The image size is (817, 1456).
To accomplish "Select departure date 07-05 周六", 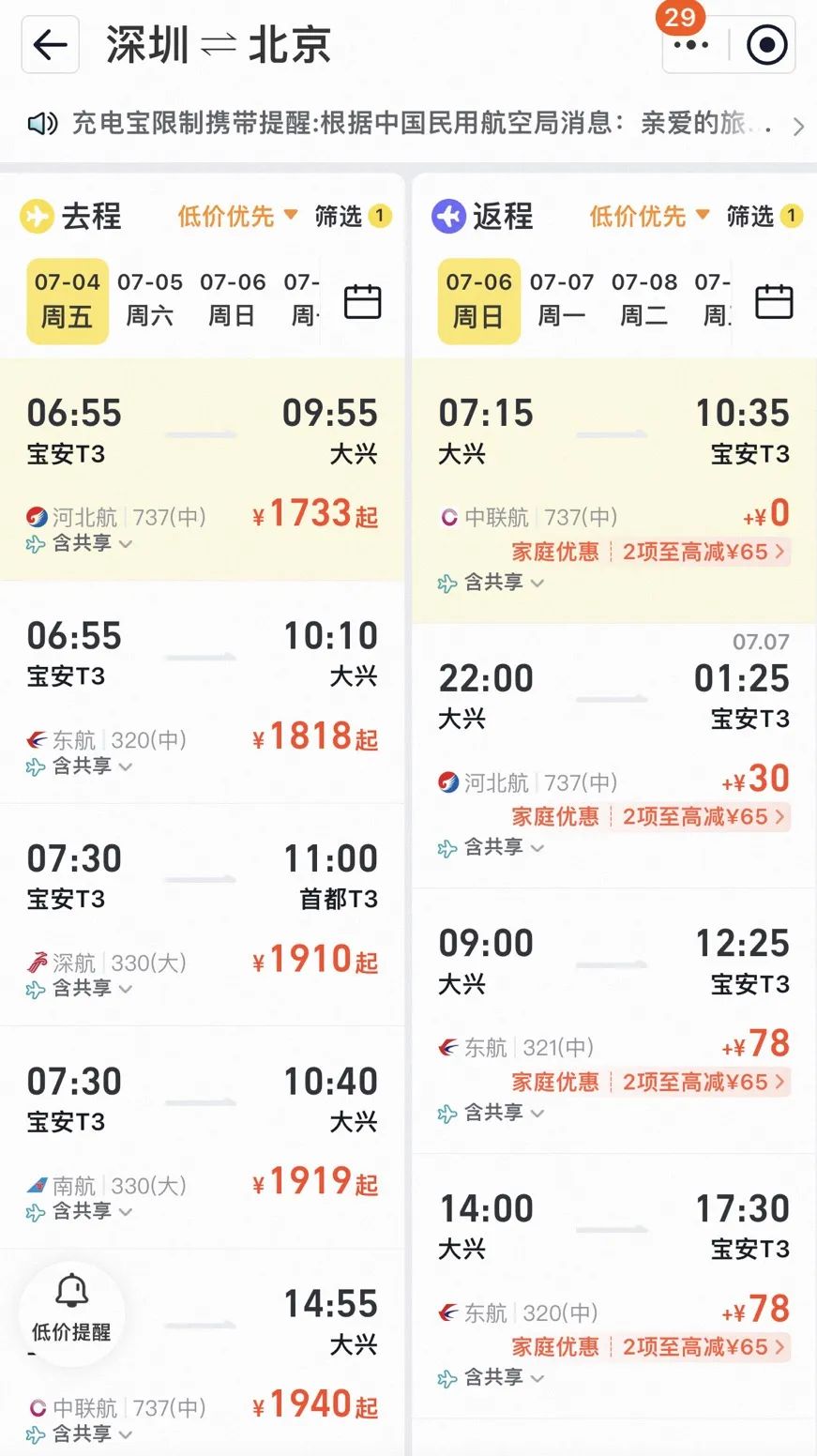I will (150, 300).
